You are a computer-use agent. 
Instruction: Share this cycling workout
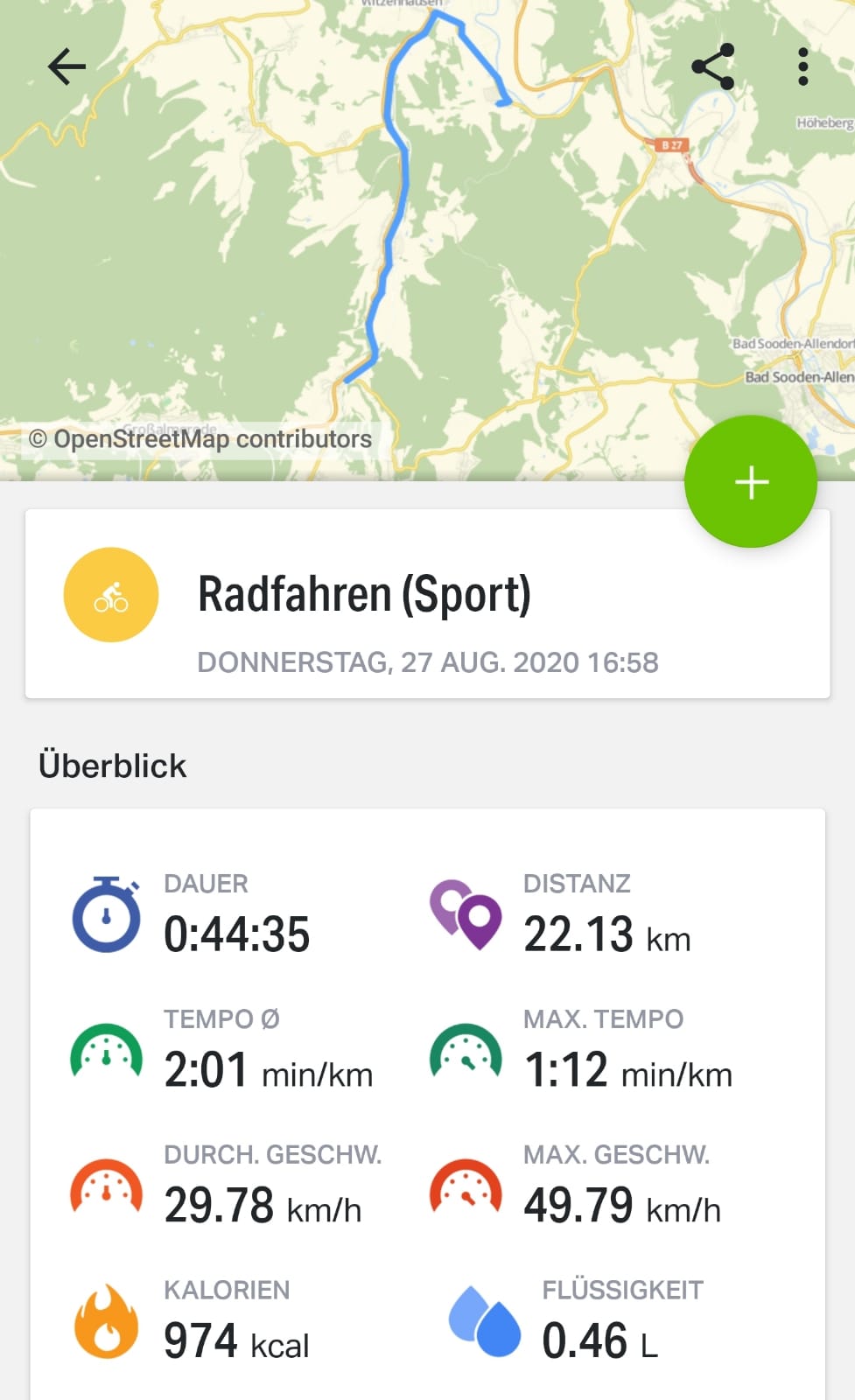click(x=713, y=66)
